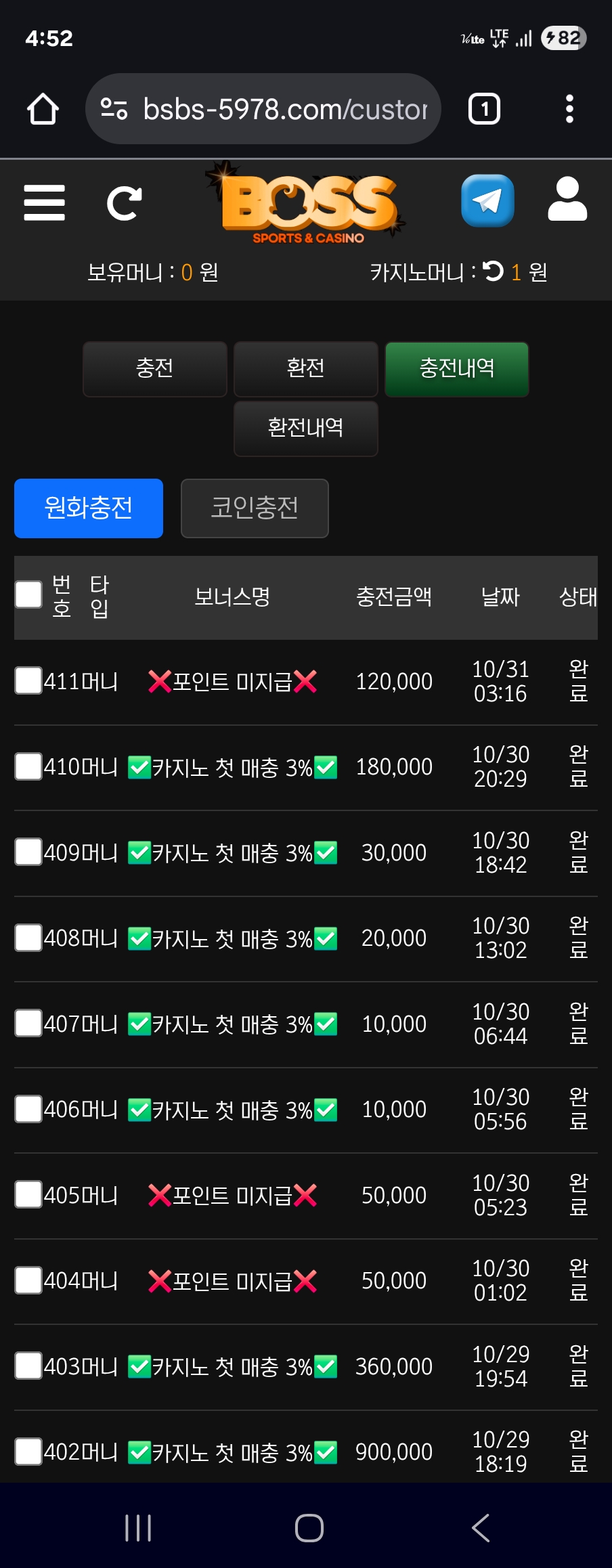Open the hamburger menu
Viewport: 612px width, 1568px height.
coord(44,202)
